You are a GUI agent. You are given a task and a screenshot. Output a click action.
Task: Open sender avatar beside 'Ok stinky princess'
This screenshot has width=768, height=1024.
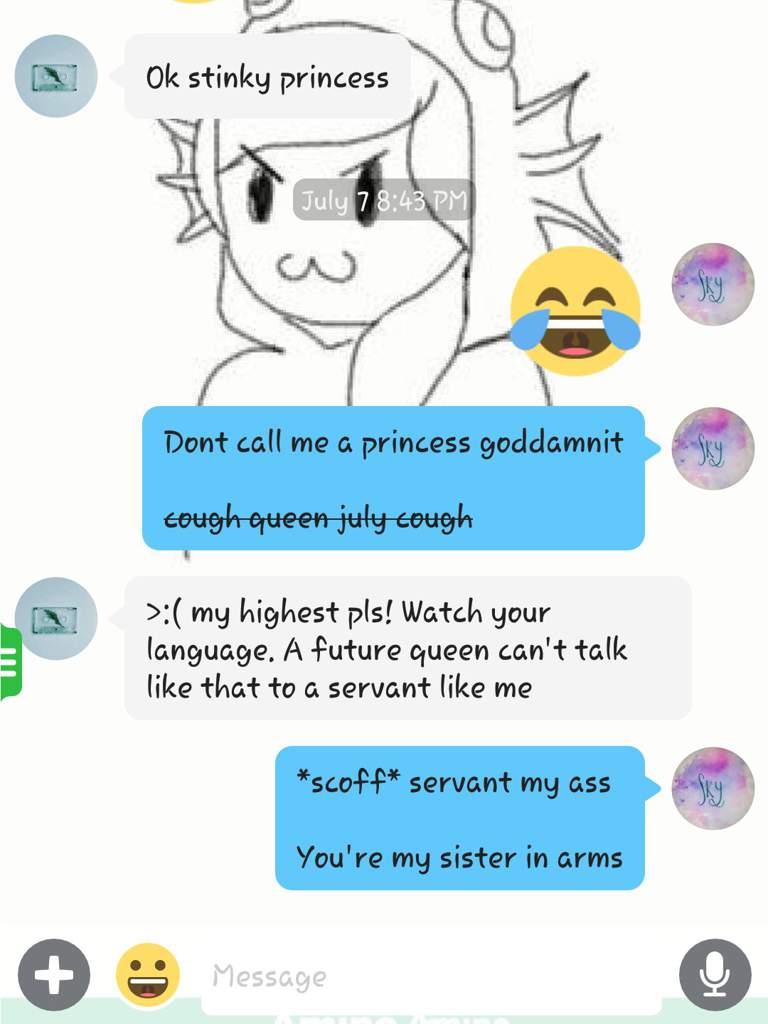point(56,76)
